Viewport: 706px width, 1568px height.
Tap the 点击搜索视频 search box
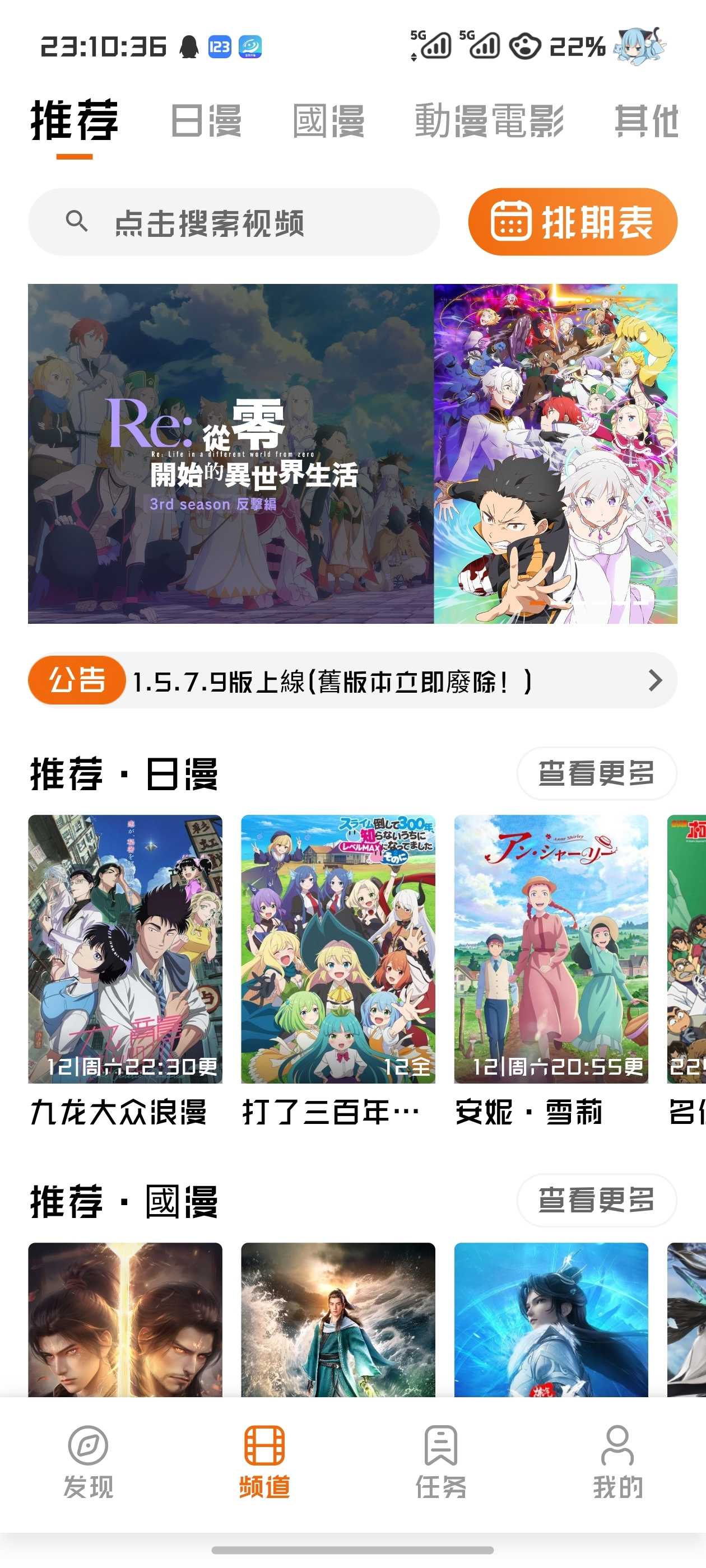point(233,222)
